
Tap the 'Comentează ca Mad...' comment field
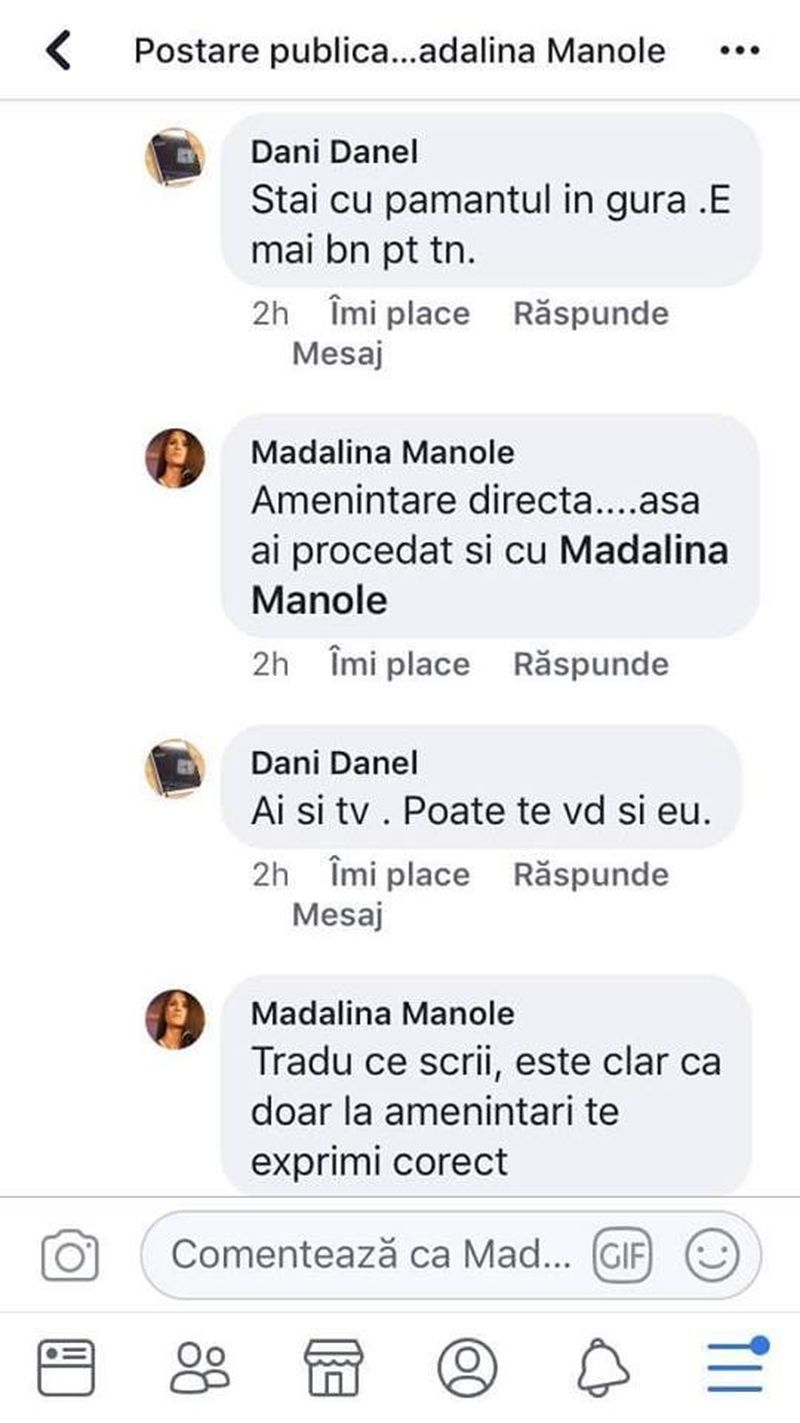[x=370, y=1254]
